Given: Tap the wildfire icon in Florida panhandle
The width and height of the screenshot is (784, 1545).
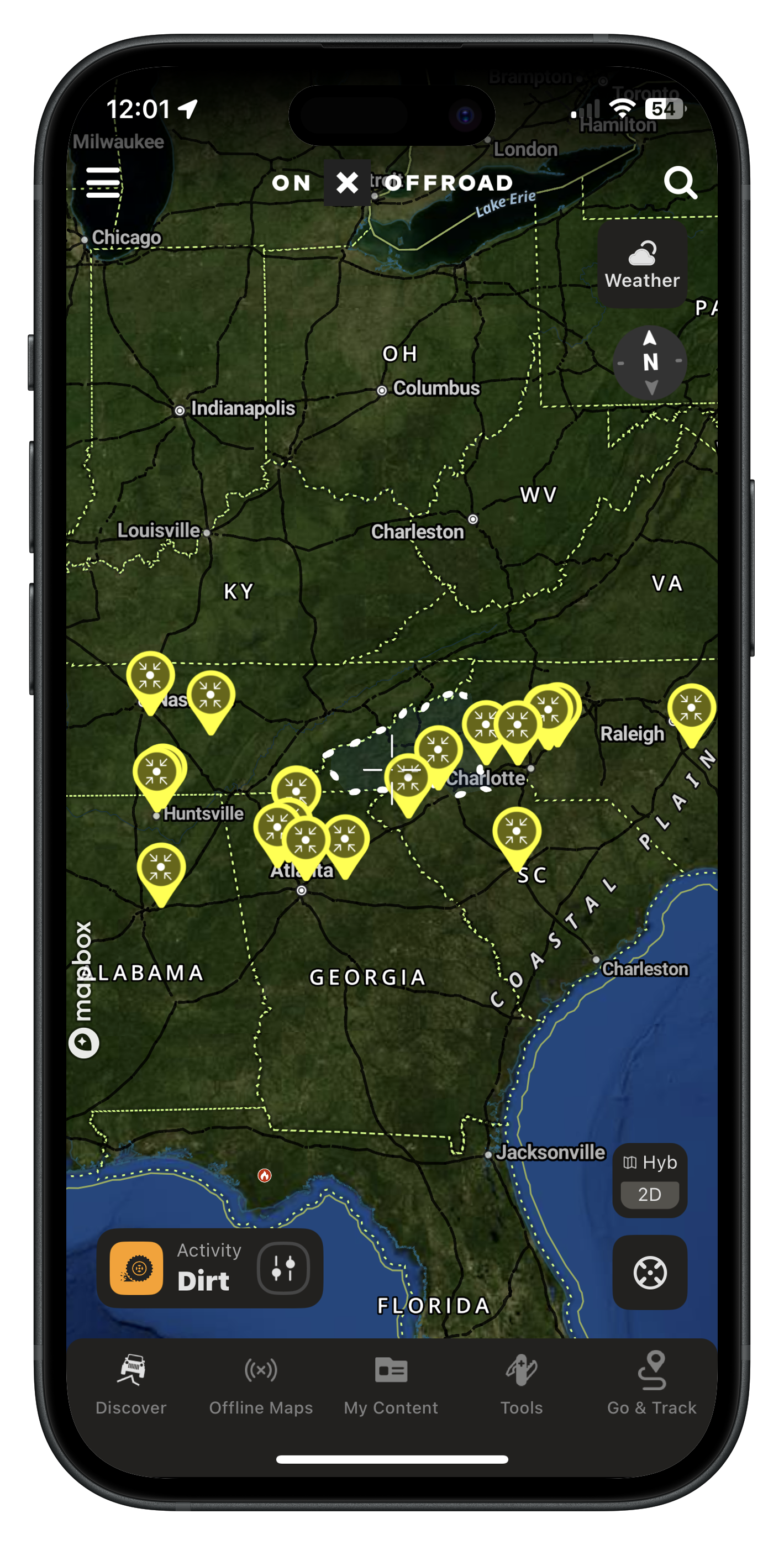Looking at the screenshot, I should (x=265, y=1175).
